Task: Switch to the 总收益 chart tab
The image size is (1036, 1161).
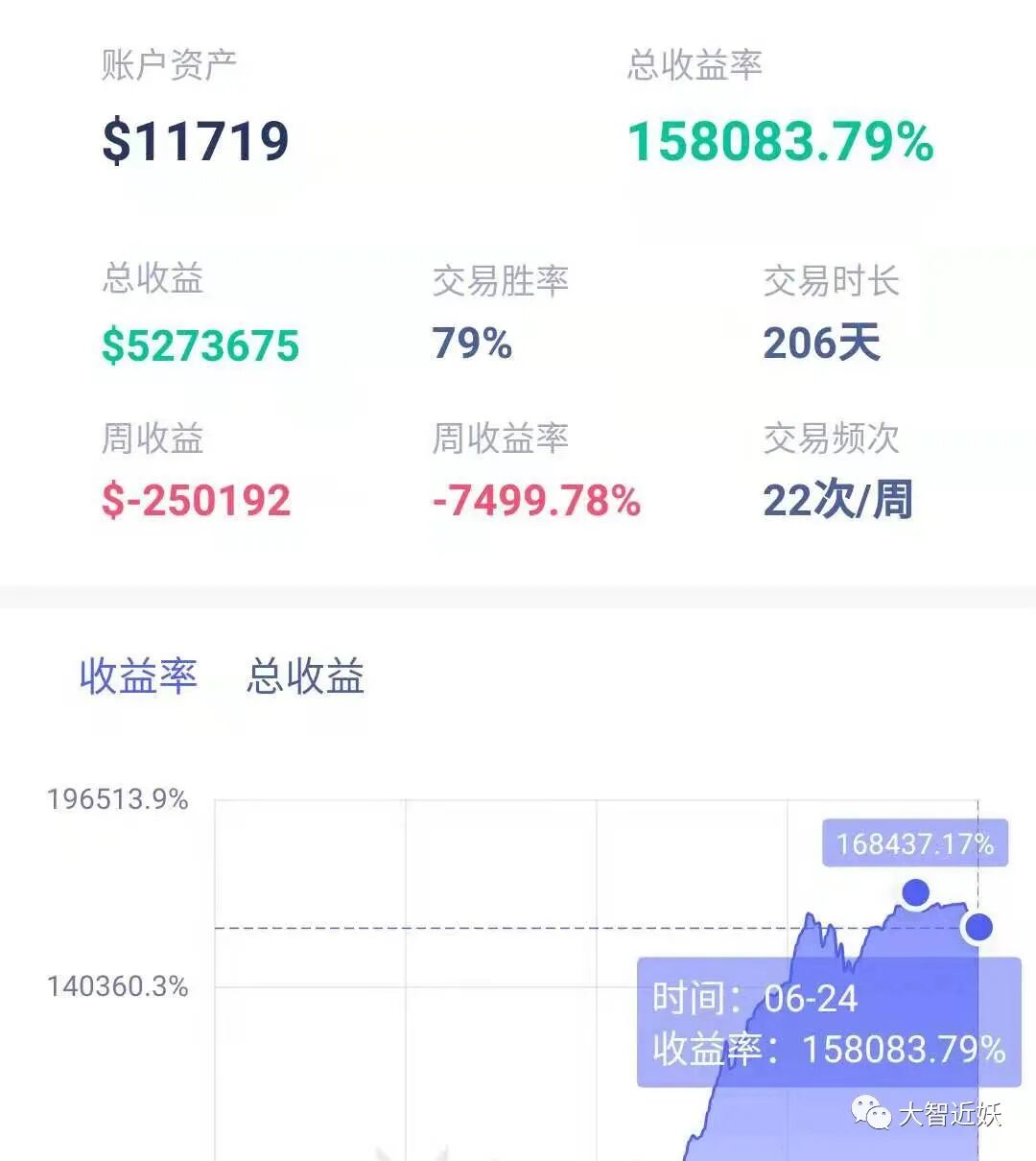Action: (x=305, y=676)
